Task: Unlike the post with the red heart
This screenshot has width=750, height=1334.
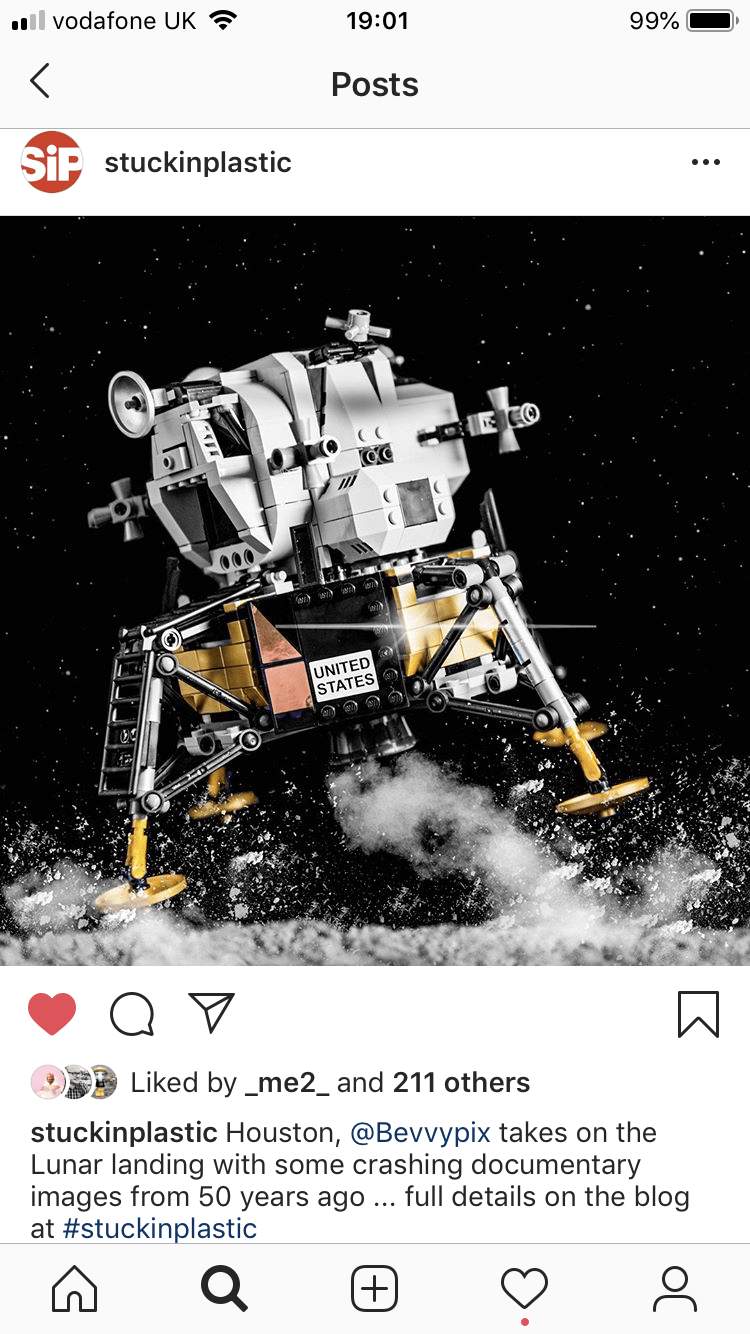Action: 52,1014
